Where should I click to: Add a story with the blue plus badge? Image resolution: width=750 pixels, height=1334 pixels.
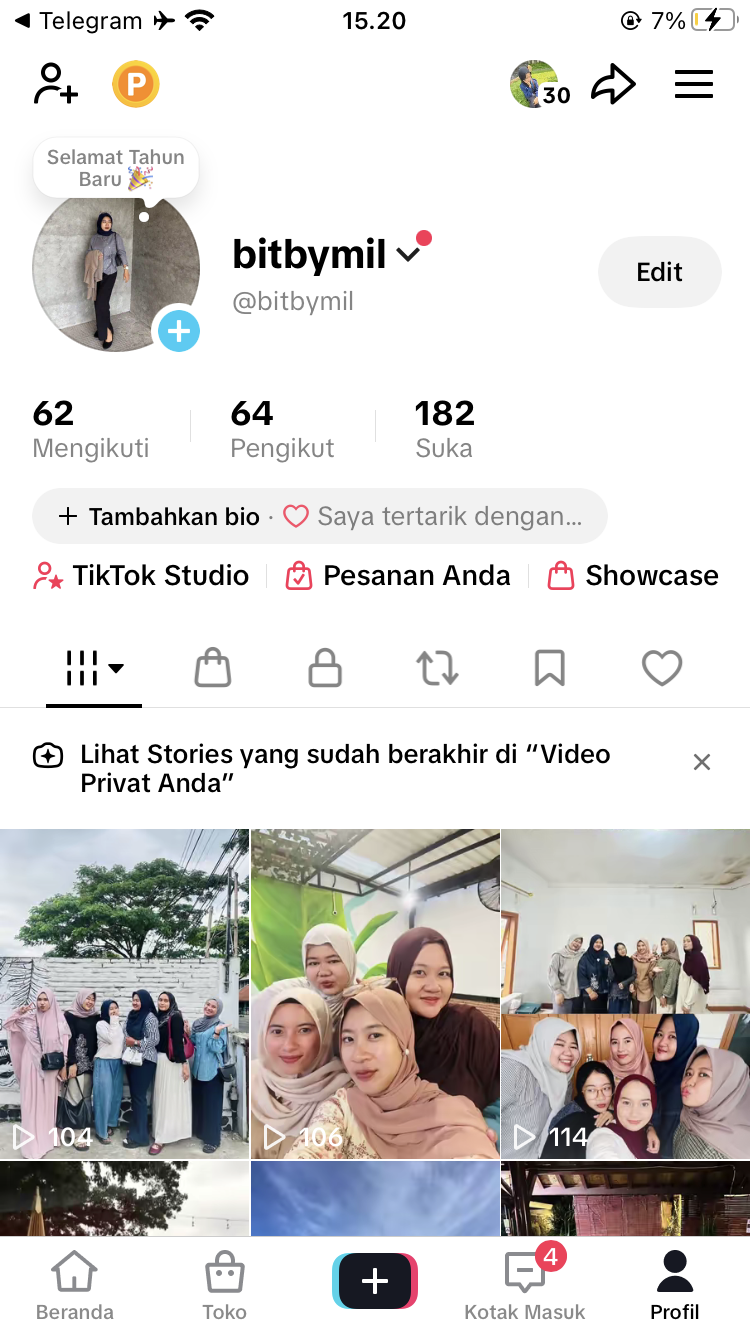coord(179,331)
